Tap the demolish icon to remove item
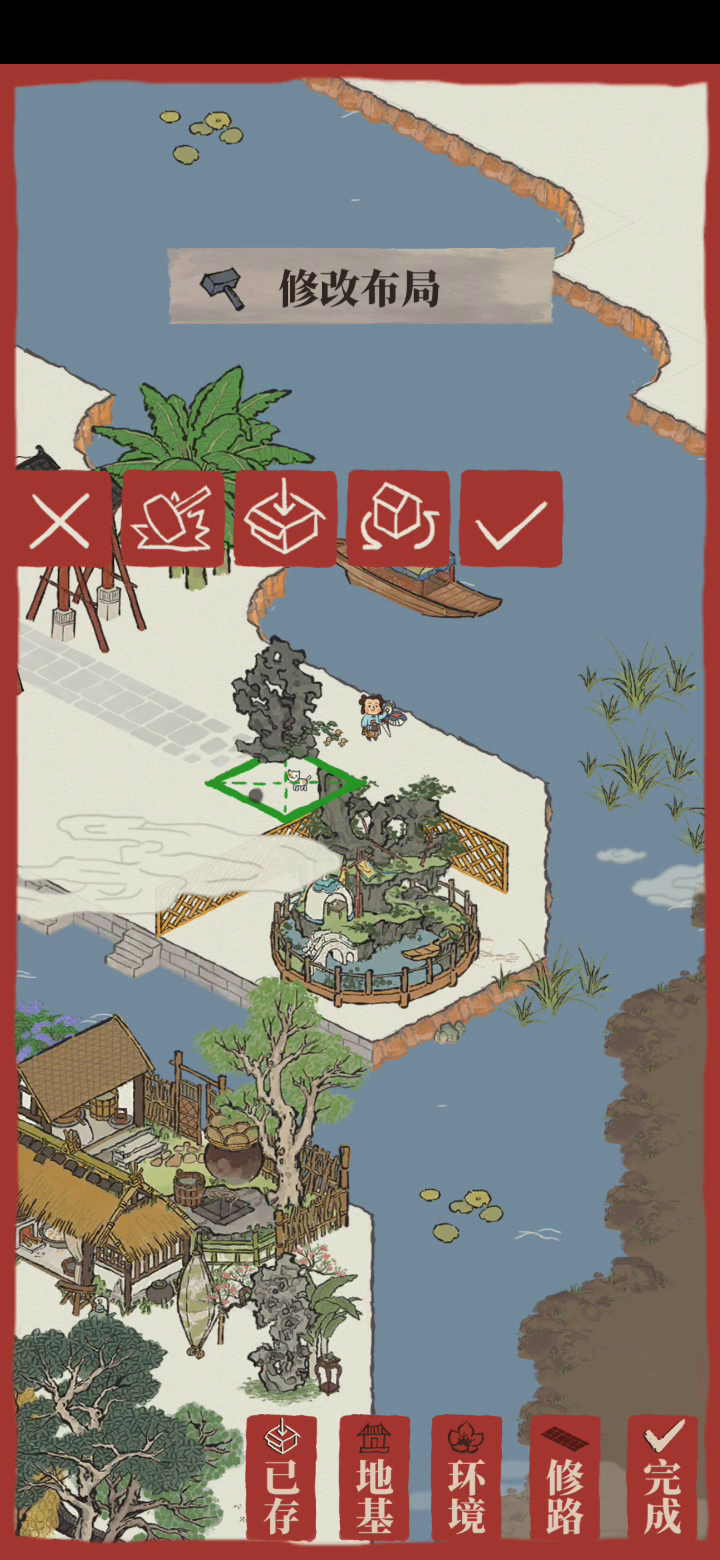720x1560 pixels. [174, 520]
